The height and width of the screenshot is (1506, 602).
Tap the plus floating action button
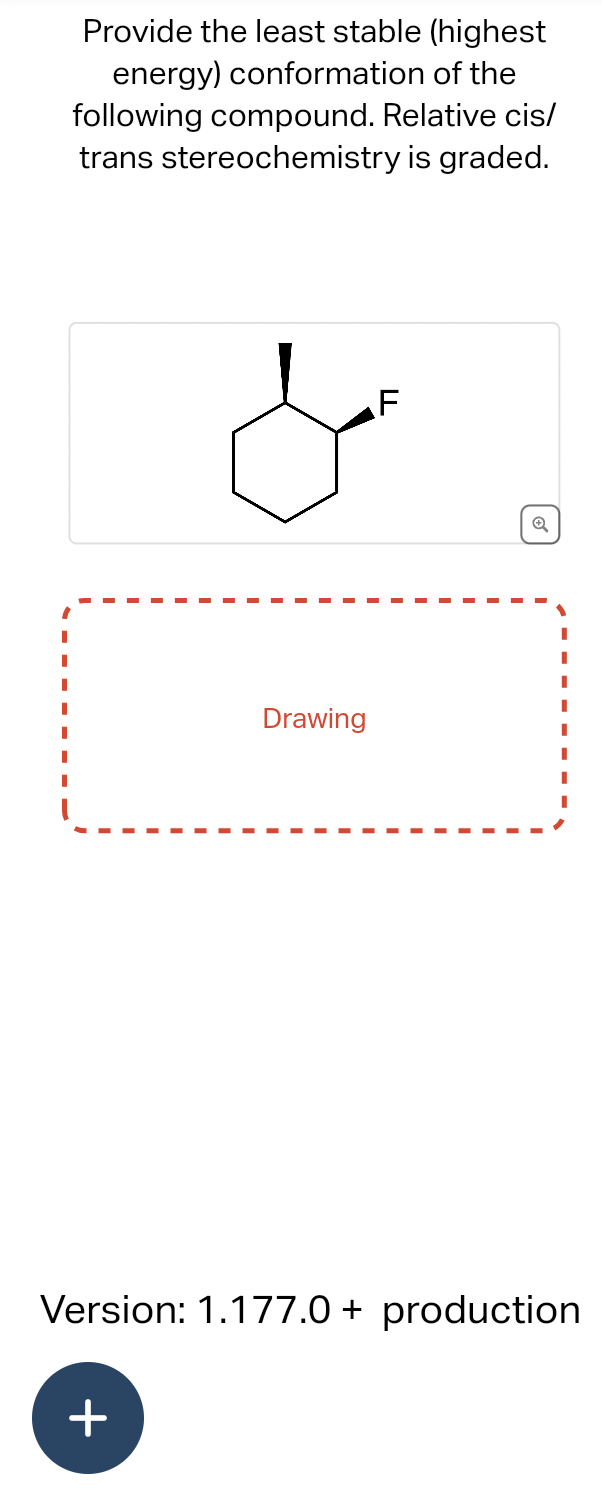[x=88, y=1417]
